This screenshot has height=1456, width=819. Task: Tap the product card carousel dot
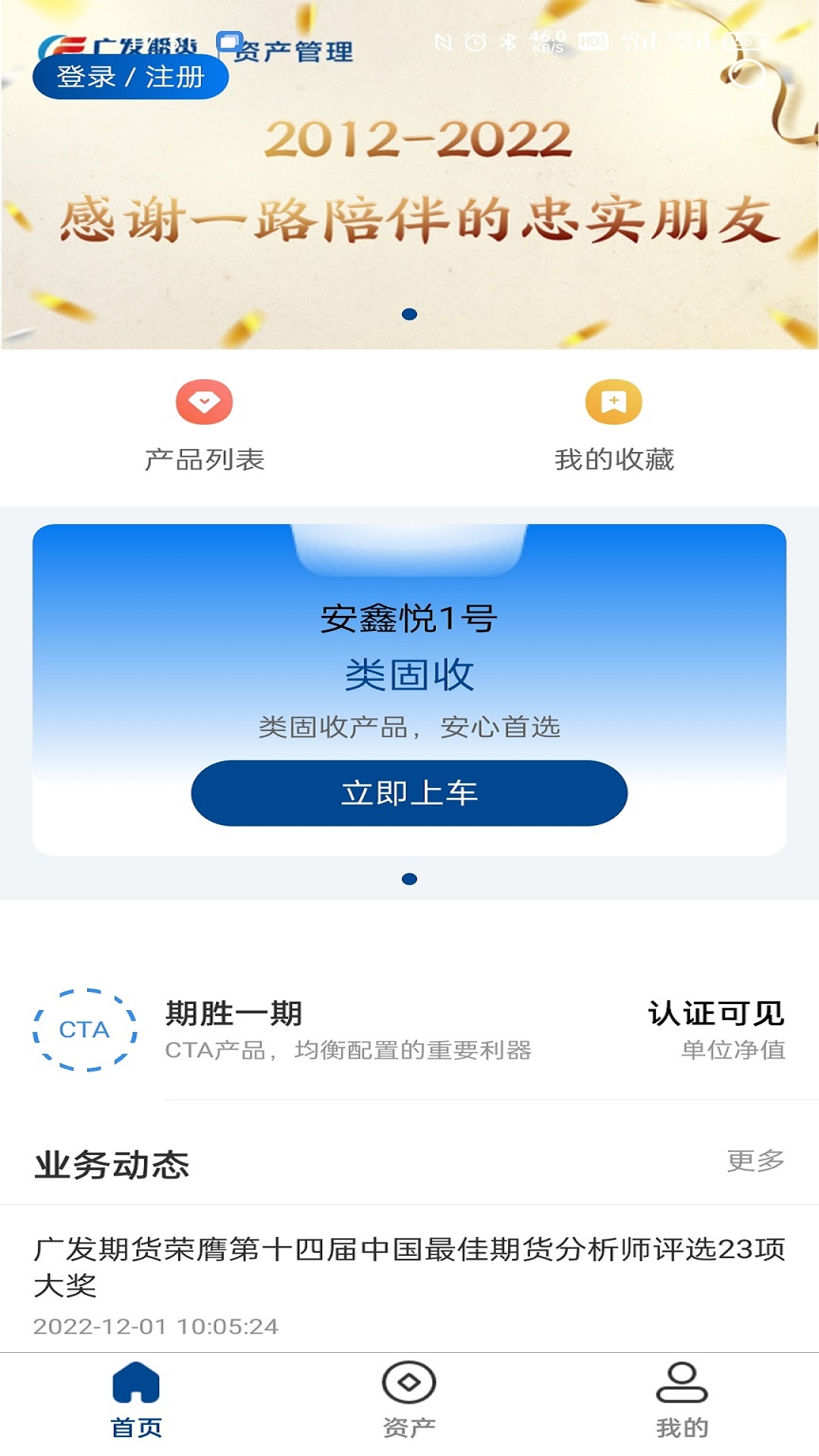point(409,877)
